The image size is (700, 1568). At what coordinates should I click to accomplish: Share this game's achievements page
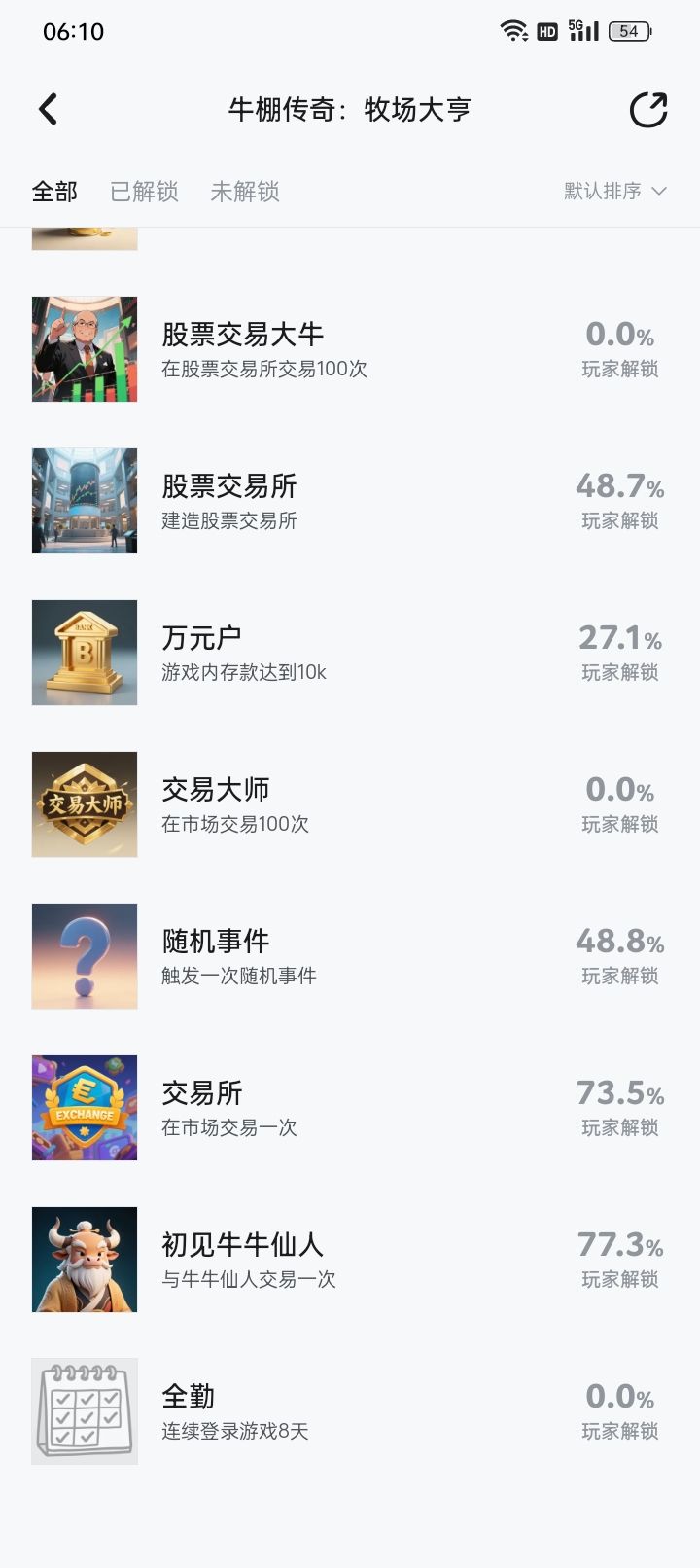point(648,110)
